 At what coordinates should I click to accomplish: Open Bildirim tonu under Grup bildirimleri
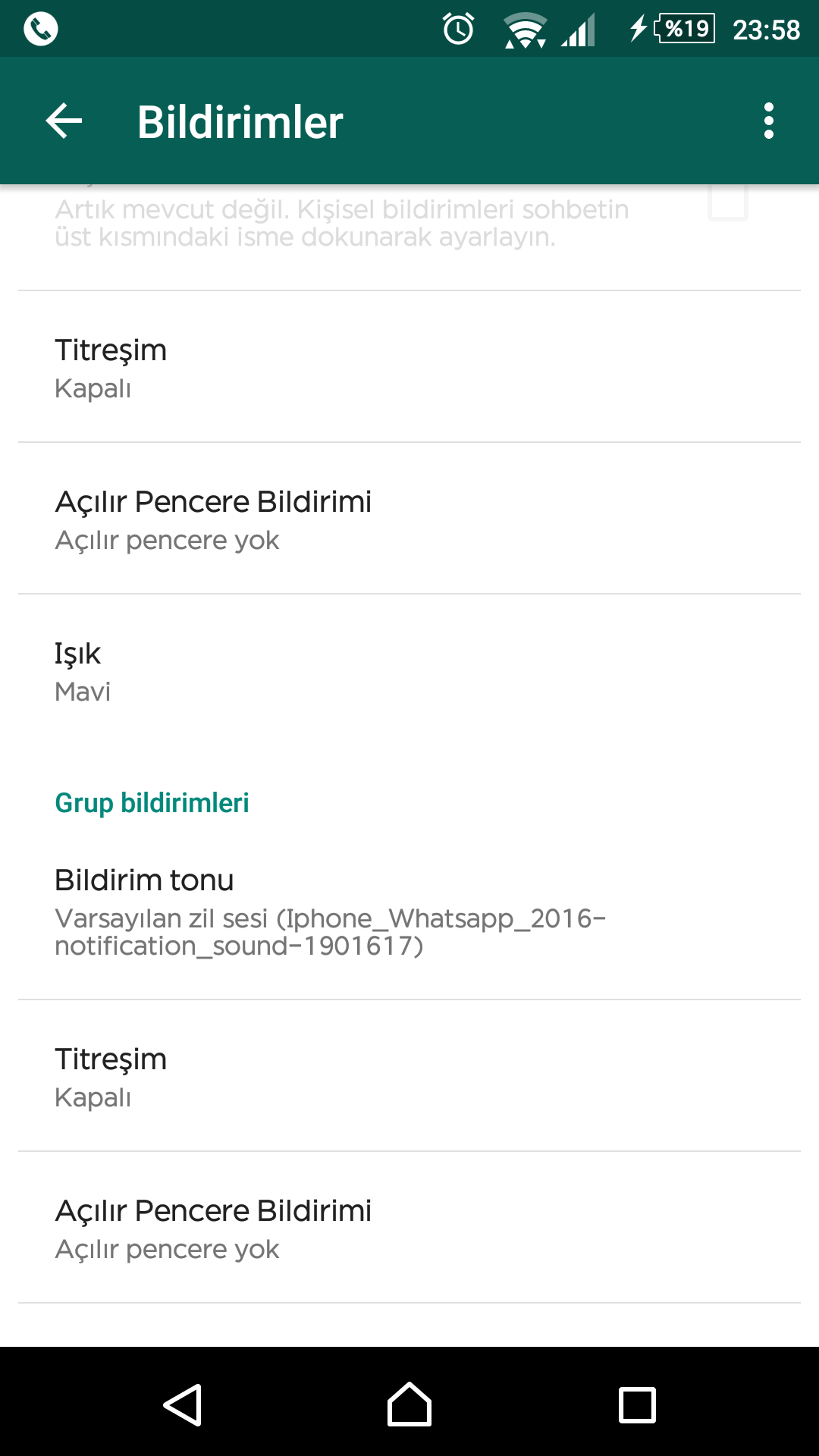[x=409, y=910]
